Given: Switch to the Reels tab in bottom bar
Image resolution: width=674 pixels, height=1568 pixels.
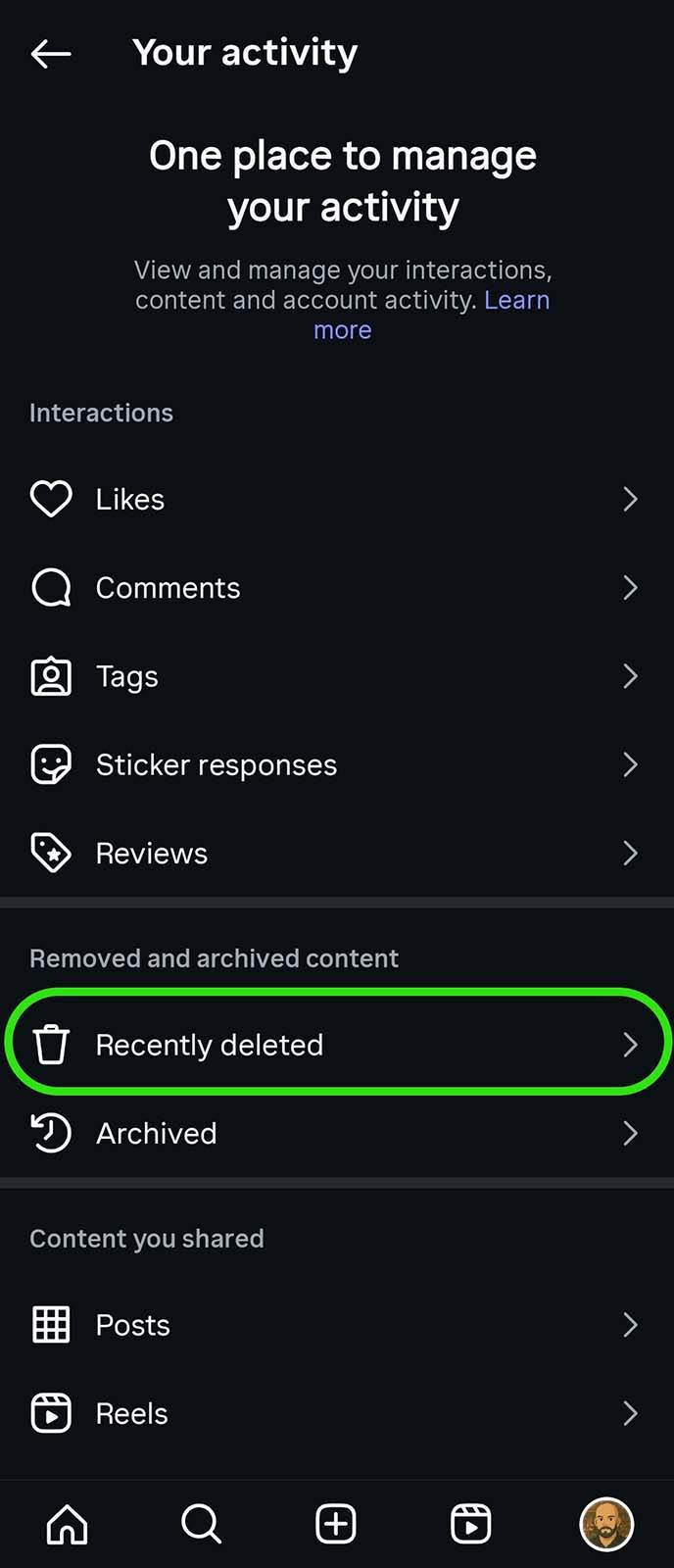Looking at the screenshot, I should tap(471, 1524).
